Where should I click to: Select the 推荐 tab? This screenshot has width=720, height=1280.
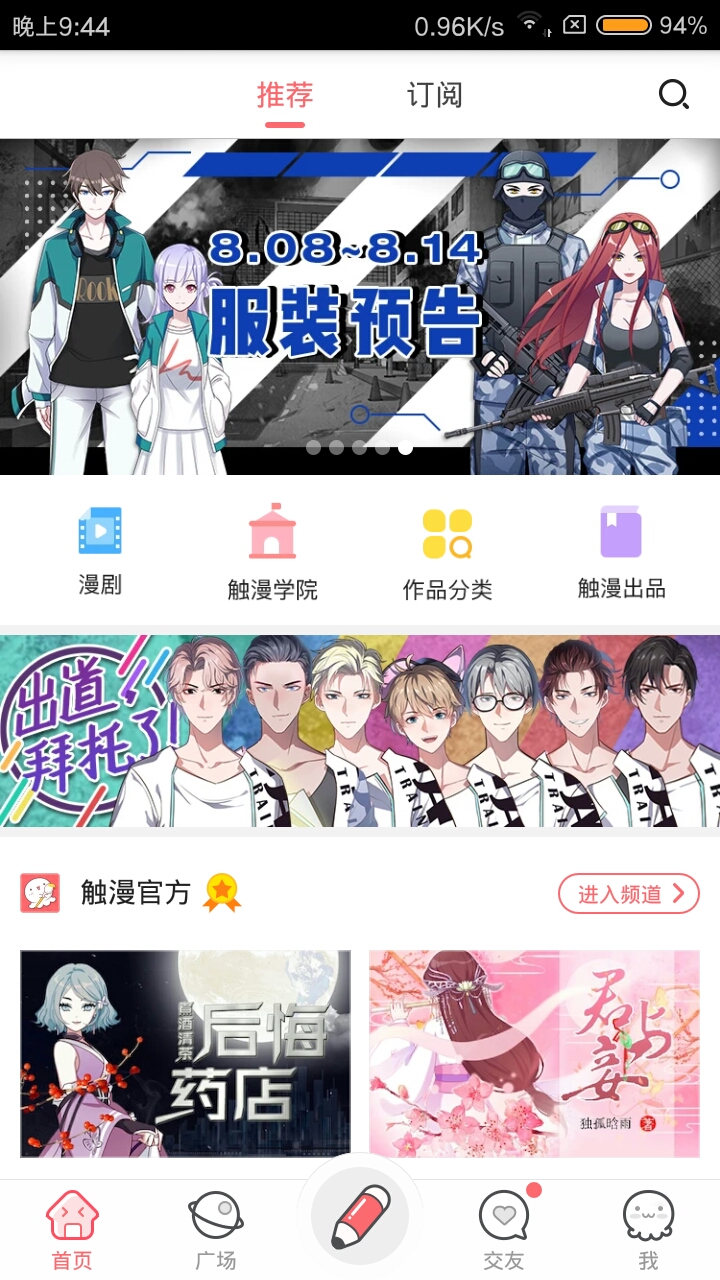coord(285,96)
